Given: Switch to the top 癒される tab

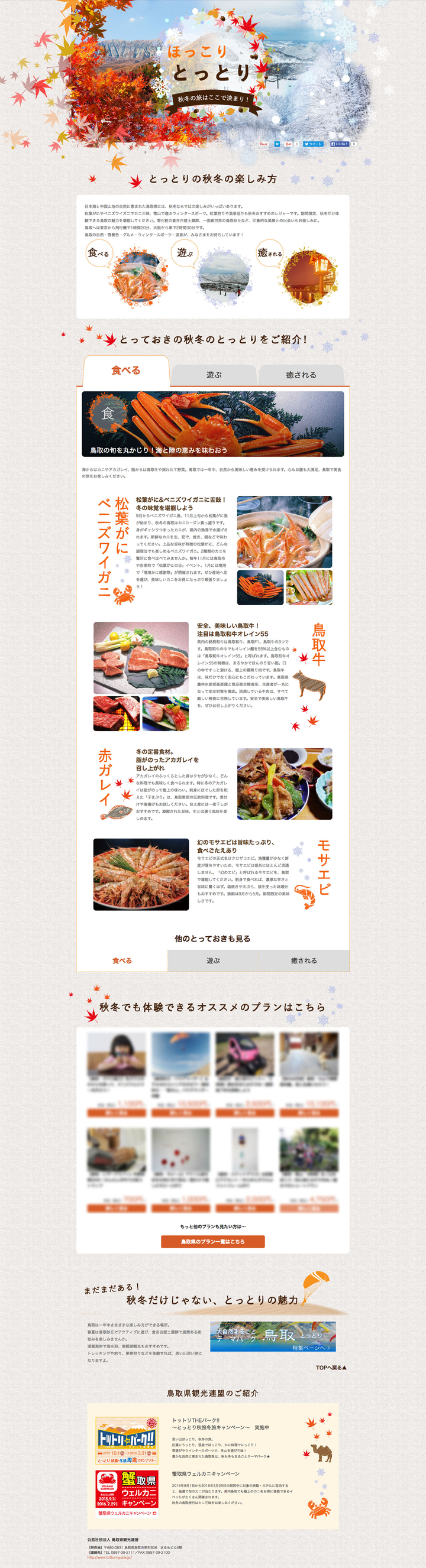Looking at the screenshot, I should [301, 375].
